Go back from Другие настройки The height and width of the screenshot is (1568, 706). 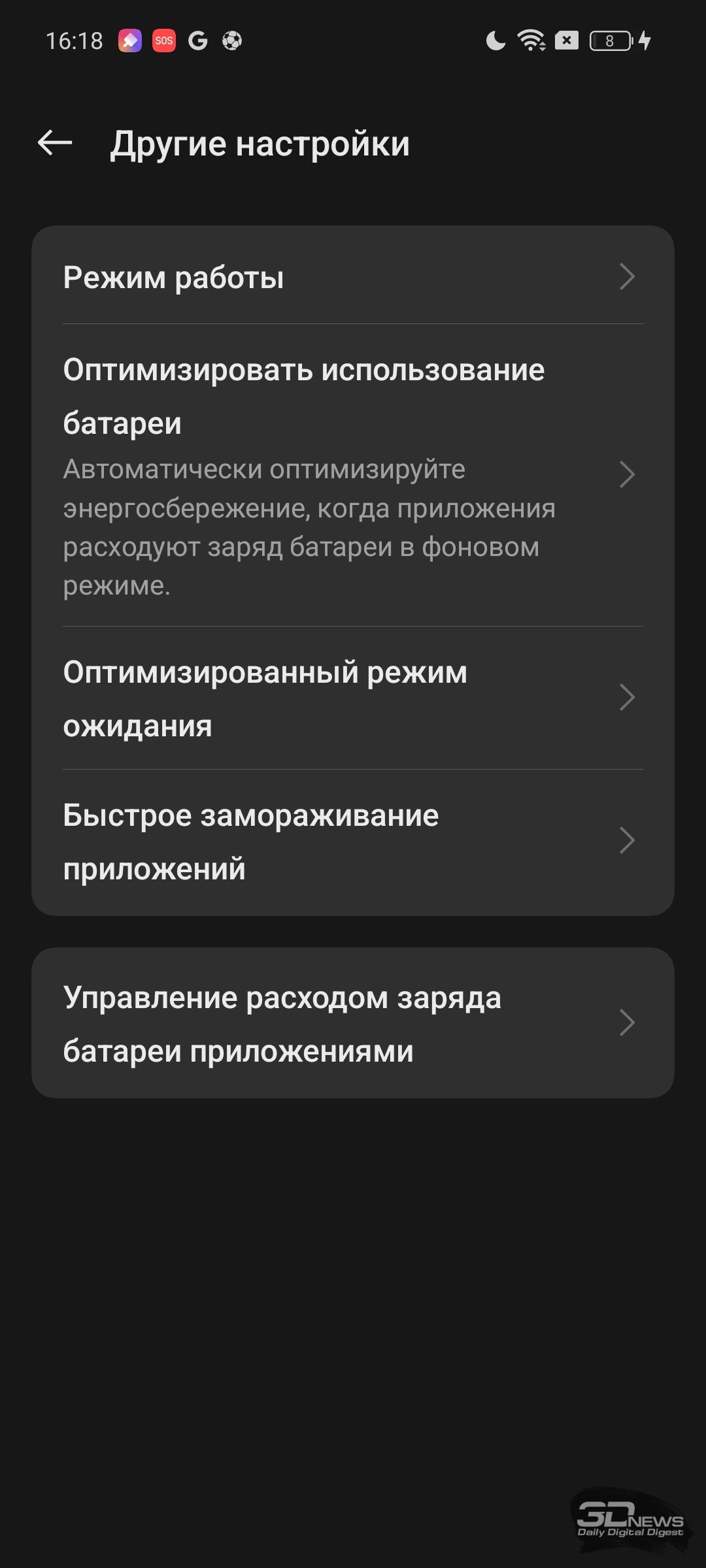55,143
